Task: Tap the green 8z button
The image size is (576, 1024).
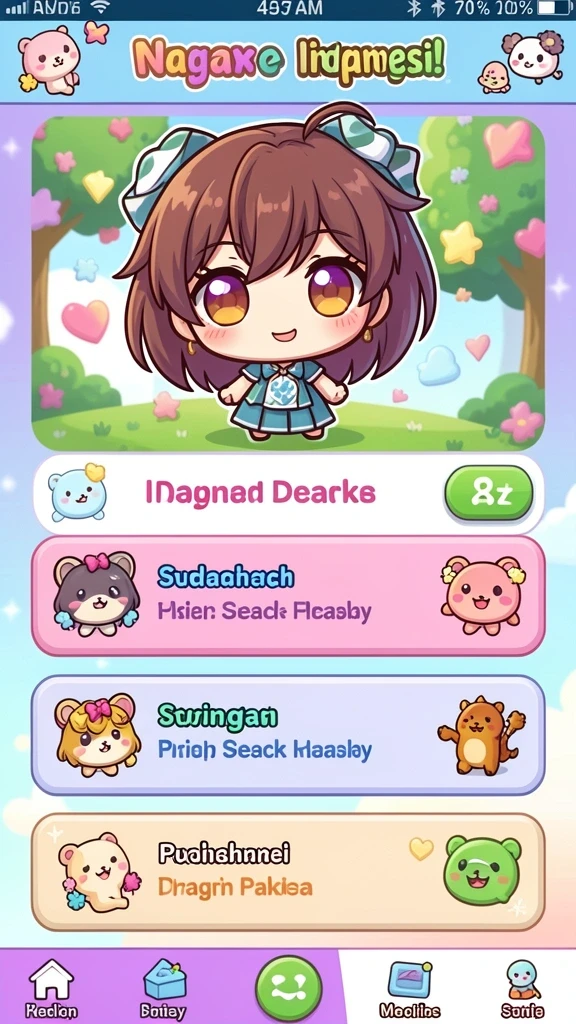Action: pyautogui.click(x=489, y=494)
